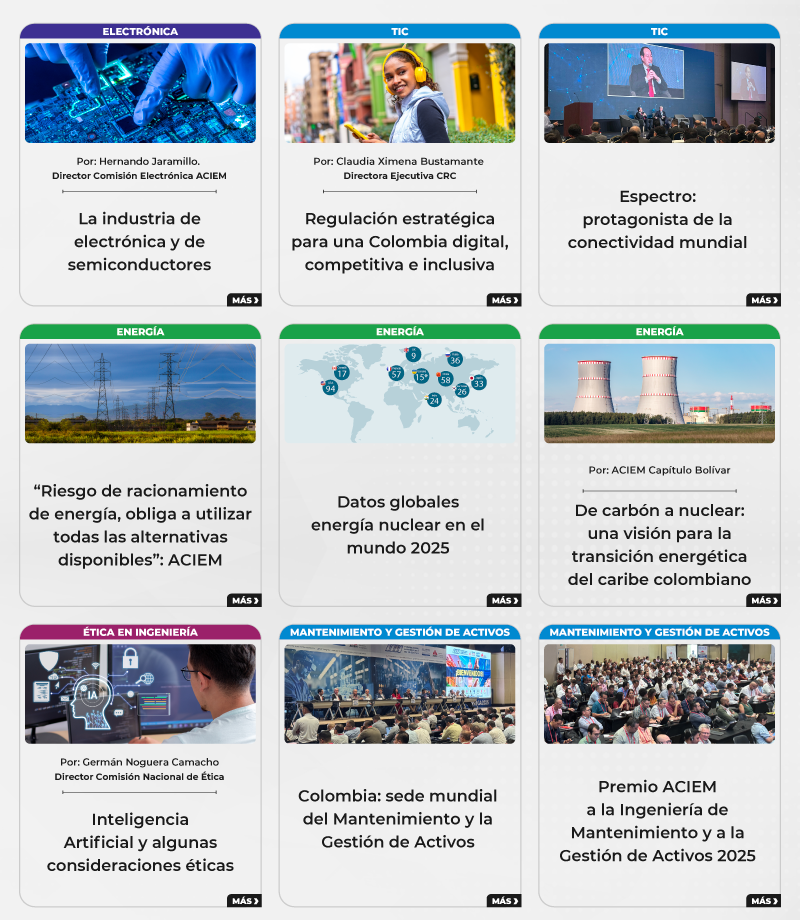Open MÁS for Premio ACIEM Ingeniería de Mantenimiento
Screen dimensions: 800x920
coord(763,901)
